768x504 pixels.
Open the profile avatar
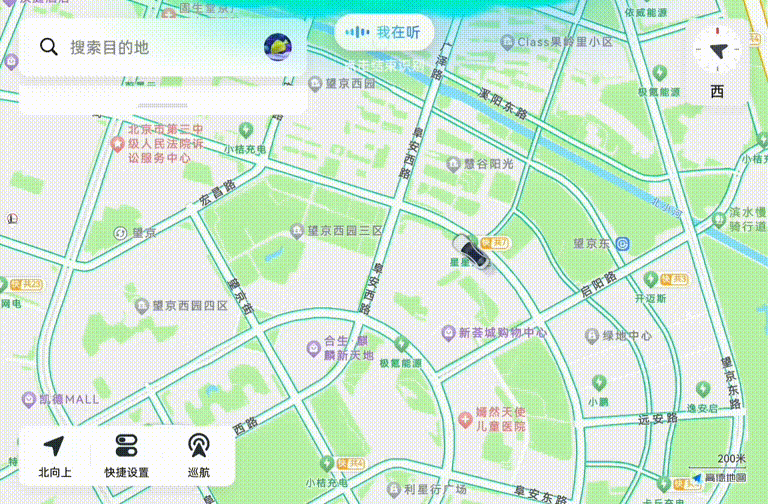click(278, 46)
